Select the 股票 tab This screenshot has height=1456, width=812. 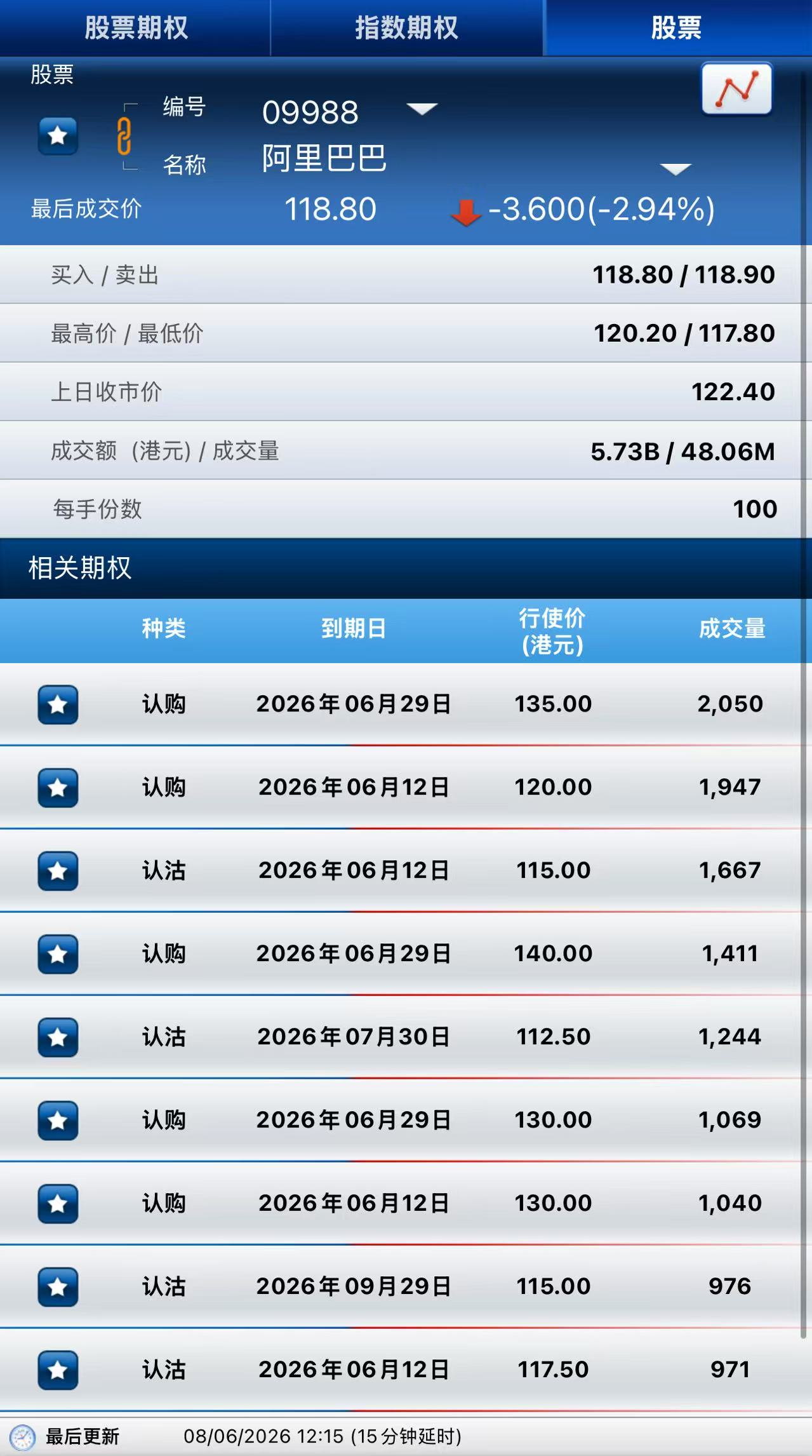(x=677, y=28)
